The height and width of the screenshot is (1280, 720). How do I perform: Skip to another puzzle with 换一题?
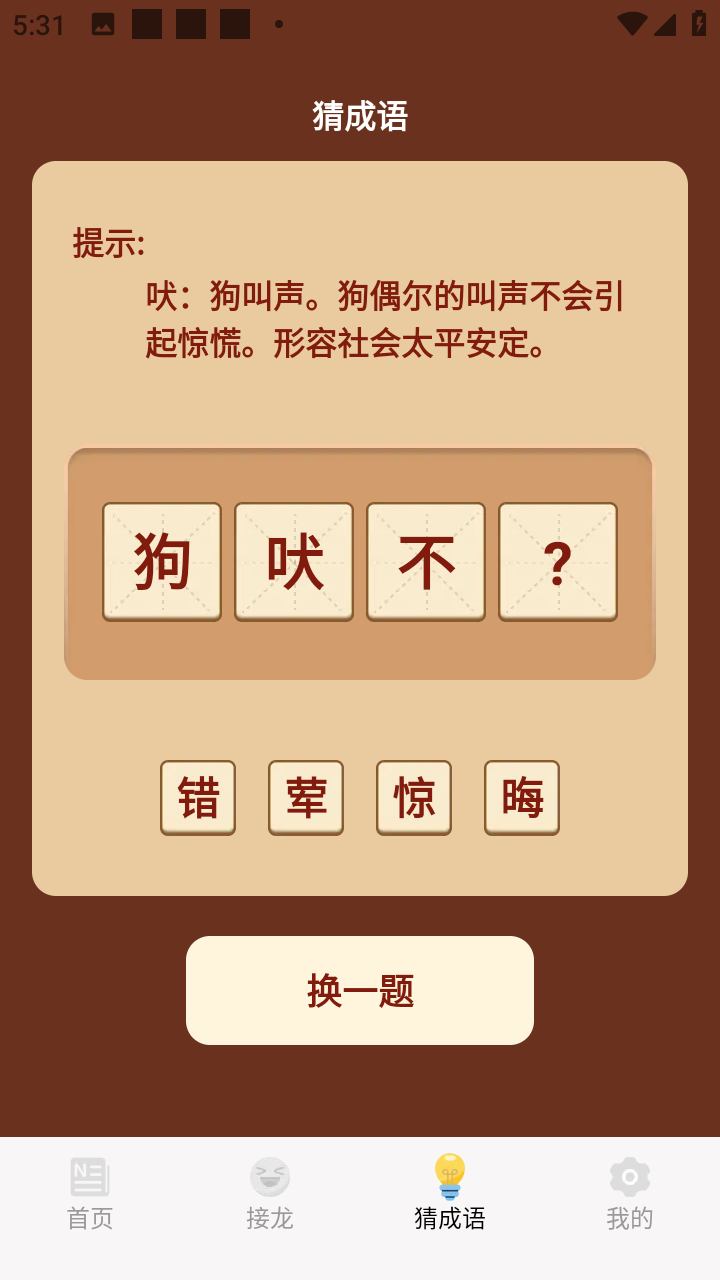[x=360, y=990]
